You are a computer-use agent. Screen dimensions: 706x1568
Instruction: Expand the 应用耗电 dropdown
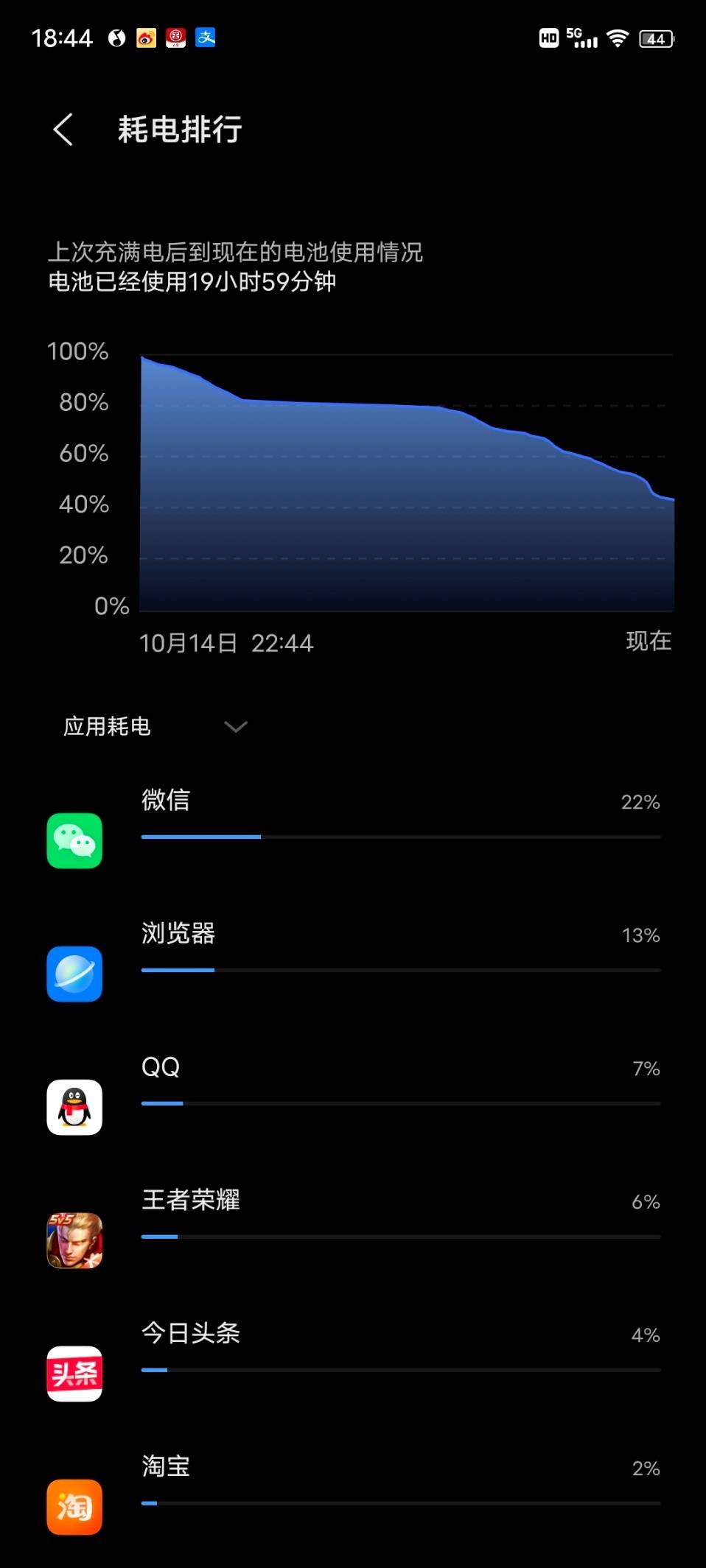[x=105, y=727]
